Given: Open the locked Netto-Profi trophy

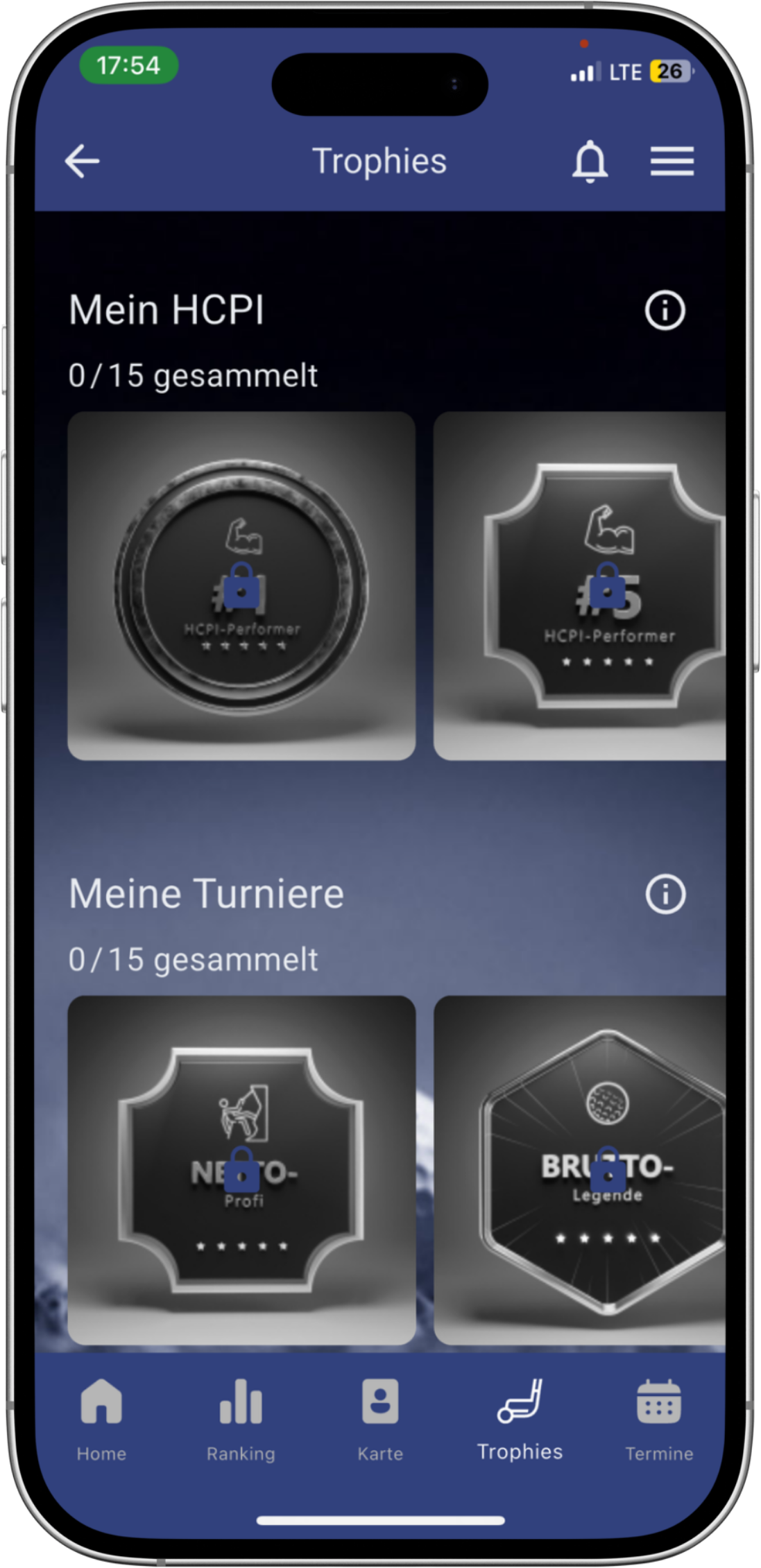Looking at the screenshot, I should click(241, 1170).
